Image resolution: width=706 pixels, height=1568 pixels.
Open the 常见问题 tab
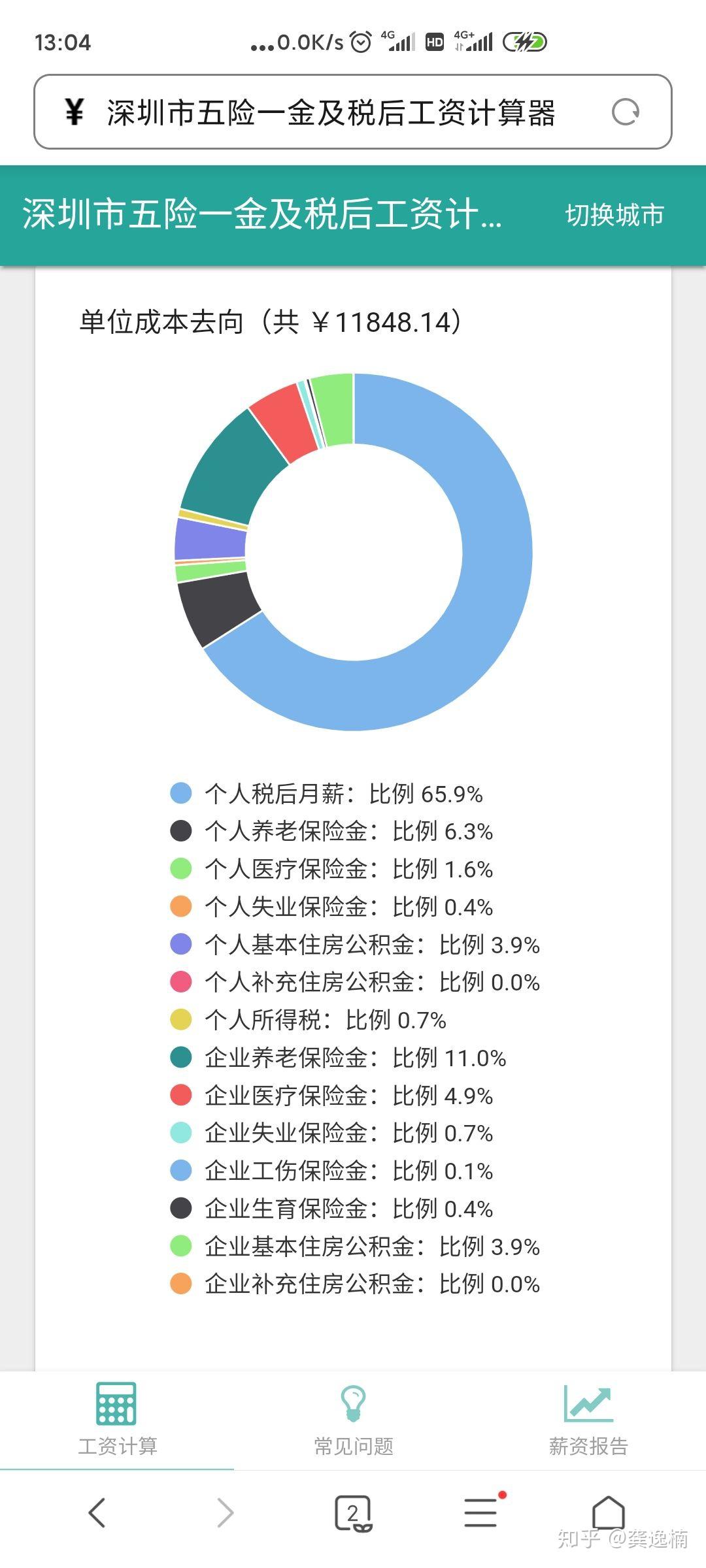[353, 1419]
